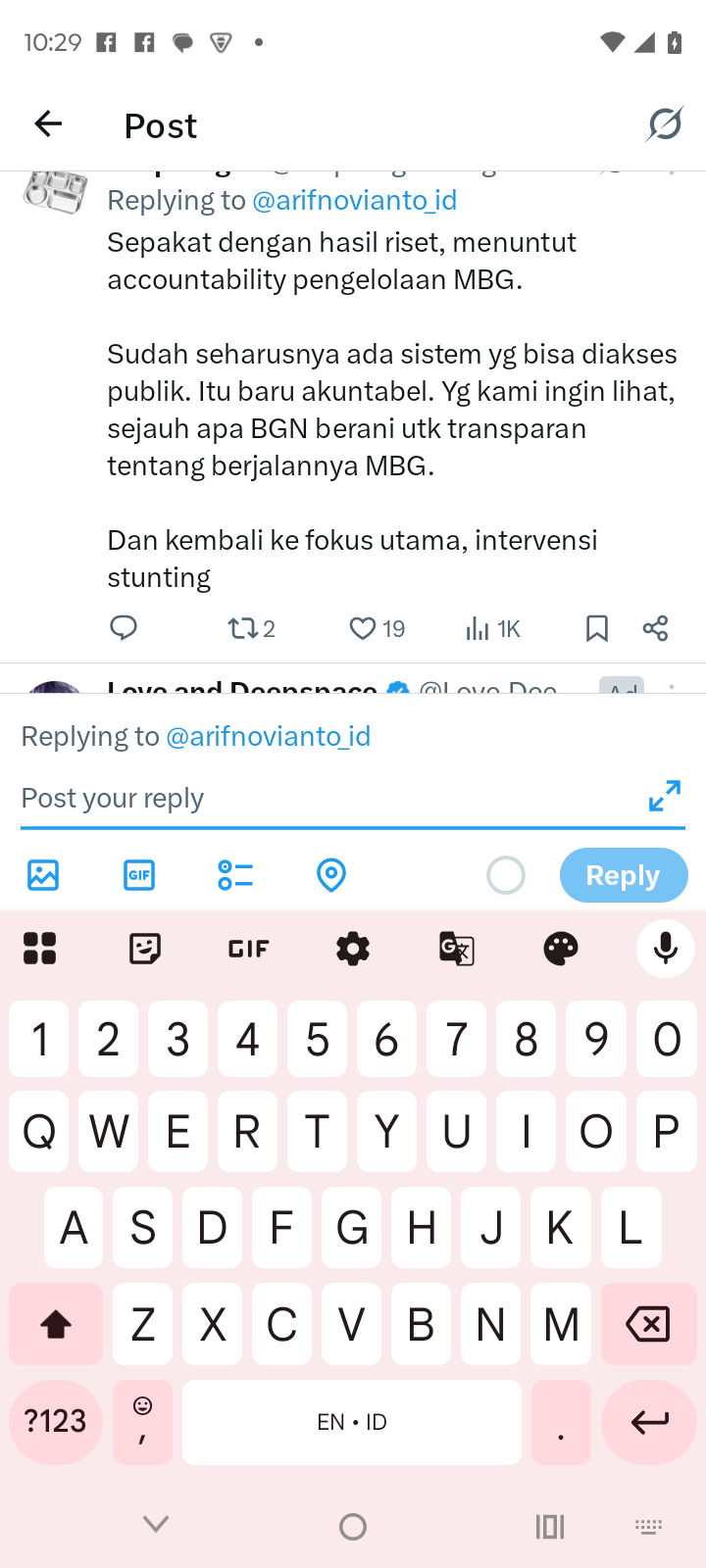Focus the 'Post your reply' text field
The height and width of the screenshot is (1568, 706).
[x=324, y=798]
